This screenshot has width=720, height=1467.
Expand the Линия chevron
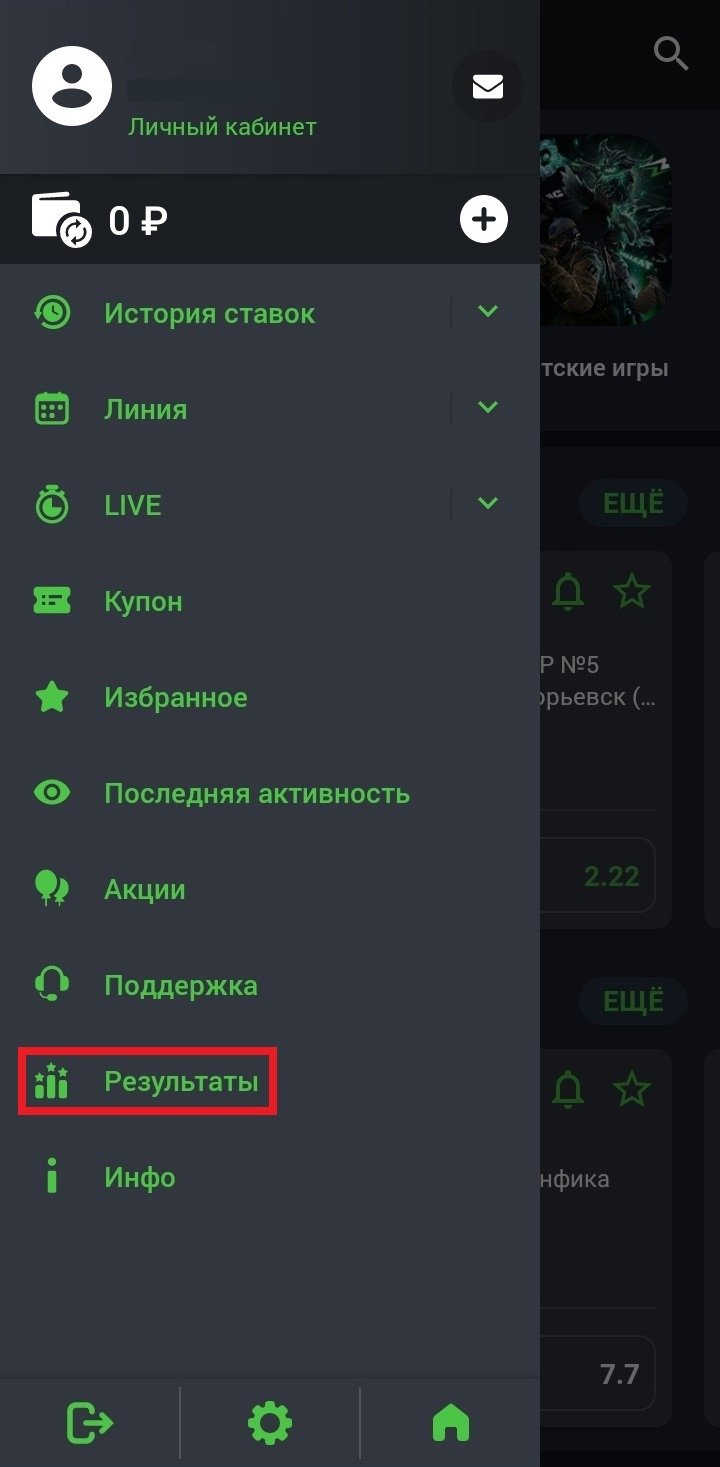(x=487, y=408)
